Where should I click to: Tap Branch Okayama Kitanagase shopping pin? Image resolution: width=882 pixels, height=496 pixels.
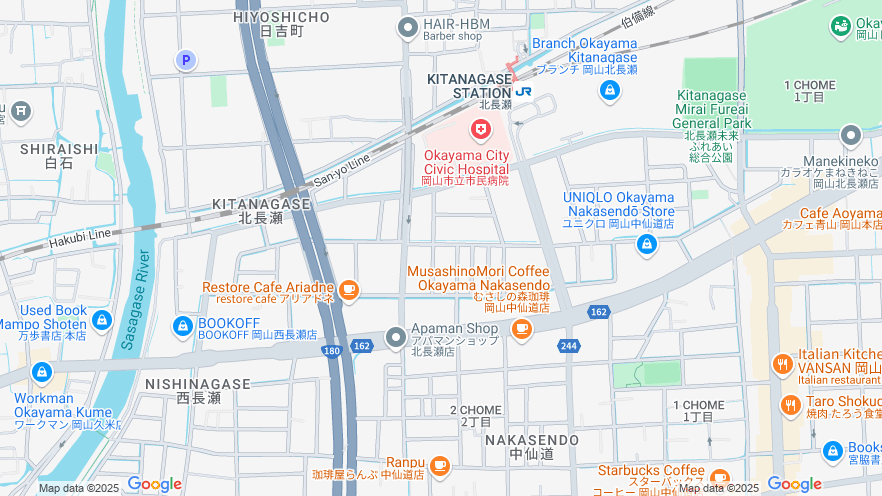pos(609,91)
